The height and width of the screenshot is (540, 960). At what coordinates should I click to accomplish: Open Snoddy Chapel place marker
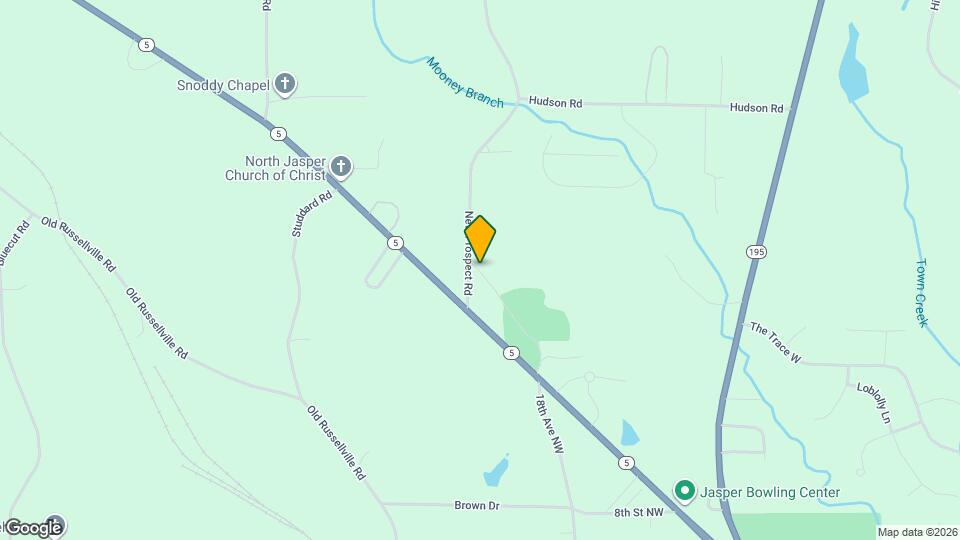tap(285, 85)
